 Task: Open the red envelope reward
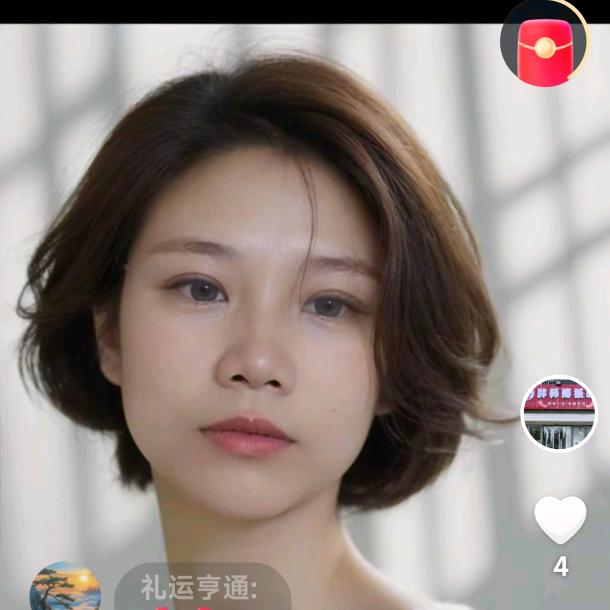point(544,46)
